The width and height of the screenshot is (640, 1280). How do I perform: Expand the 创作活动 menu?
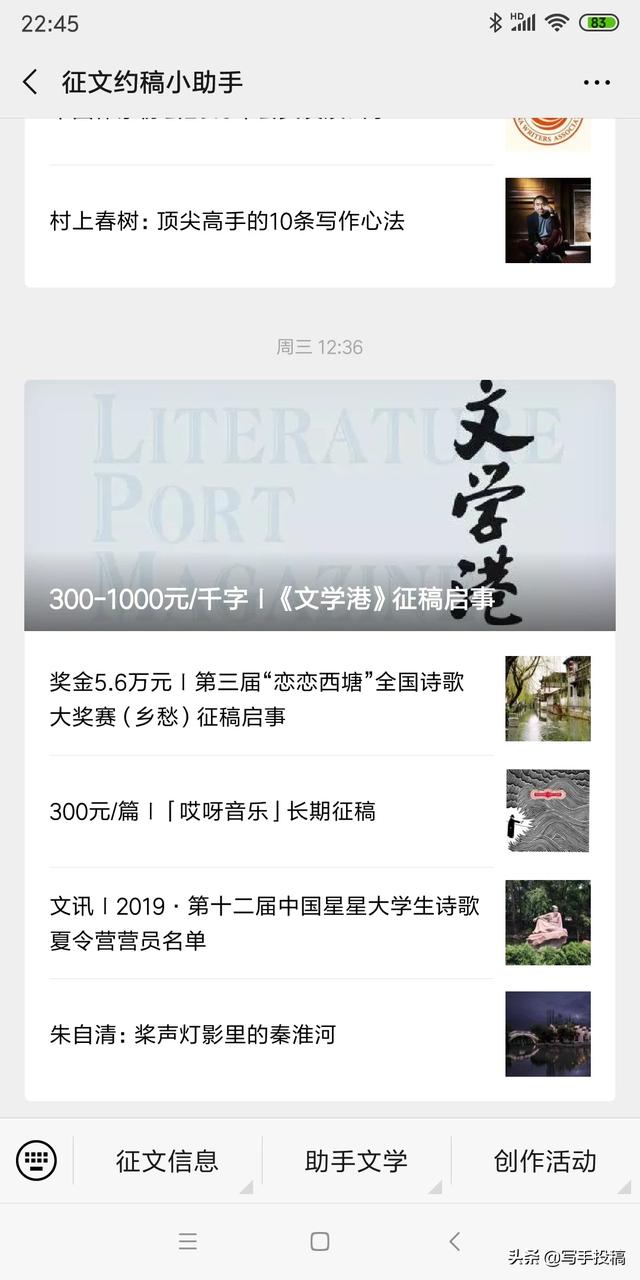[545, 1161]
